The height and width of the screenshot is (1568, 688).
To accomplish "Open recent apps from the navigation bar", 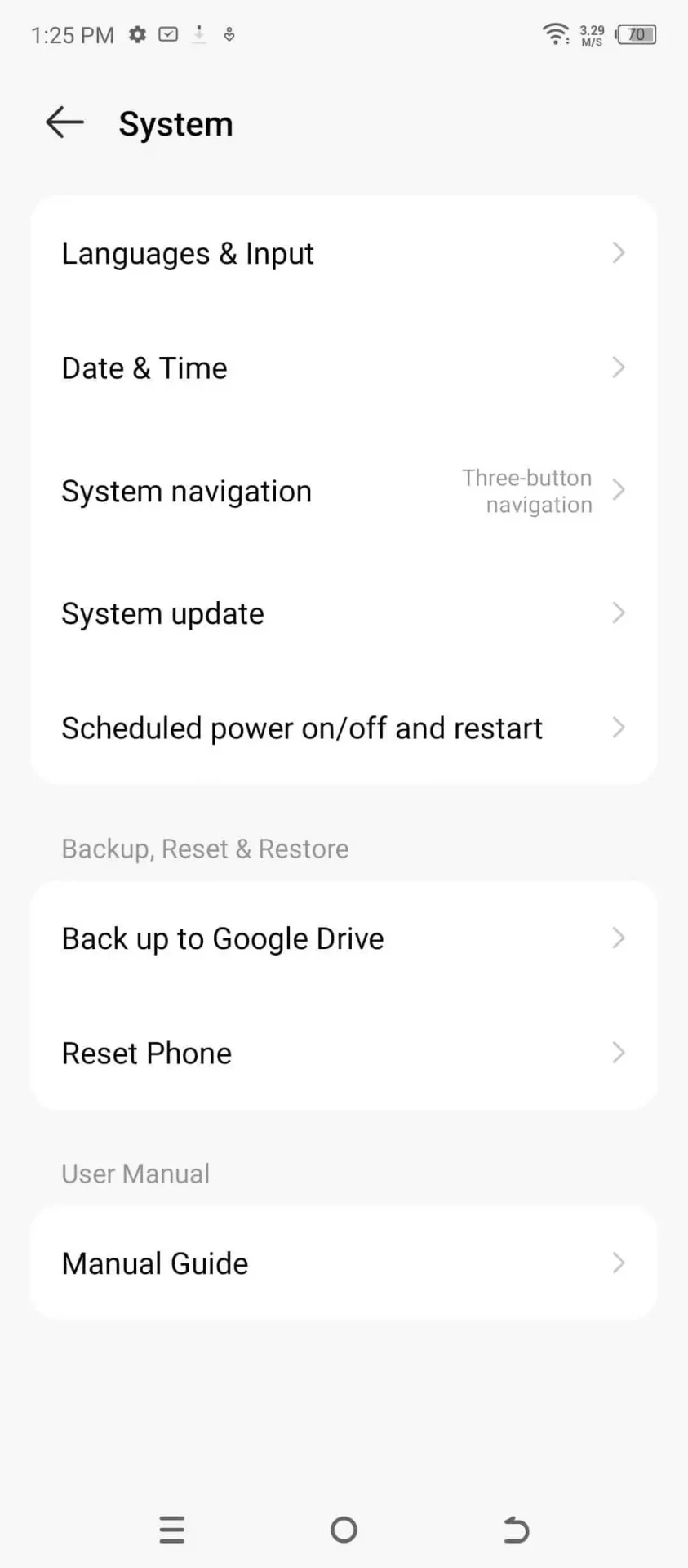I will 172,1530.
